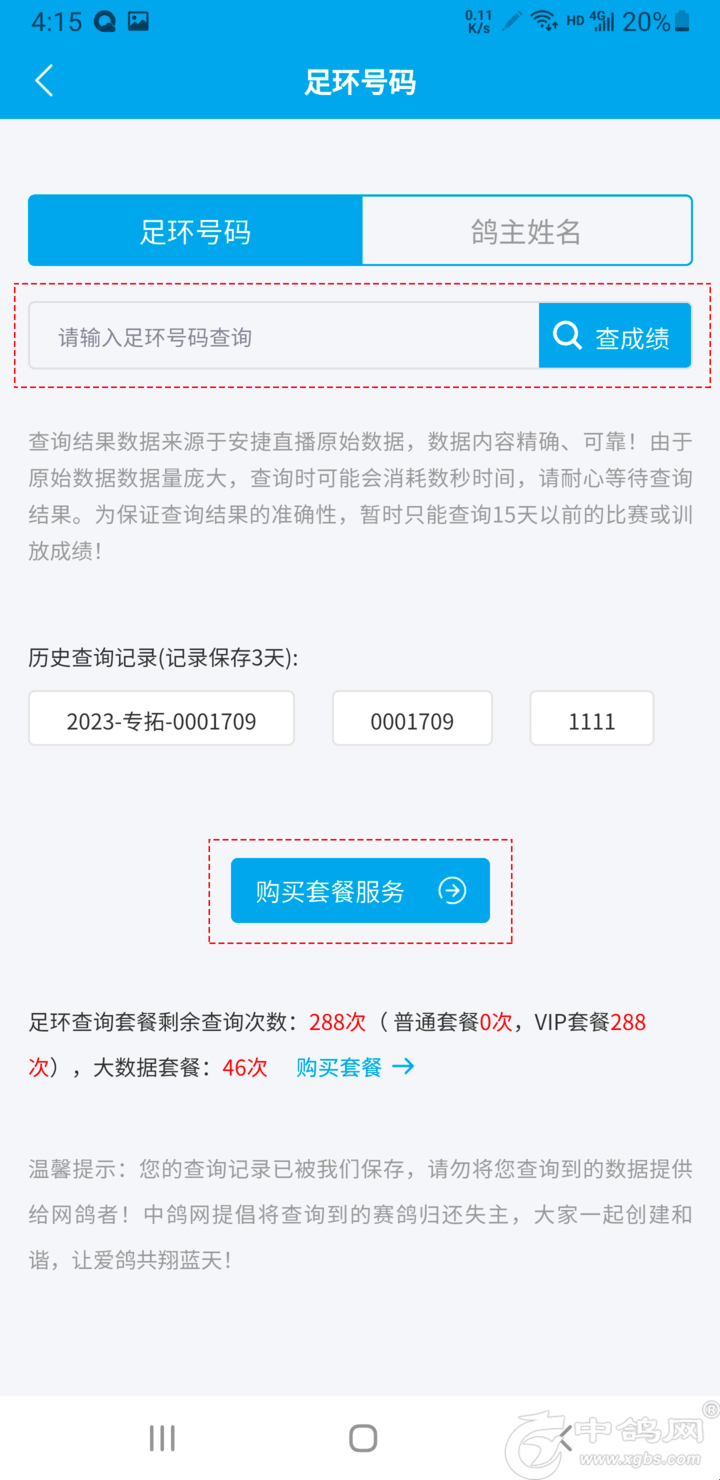The width and height of the screenshot is (720, 1480).
Task: Select the 足环号码 tab
Action: tap(195, 231)
